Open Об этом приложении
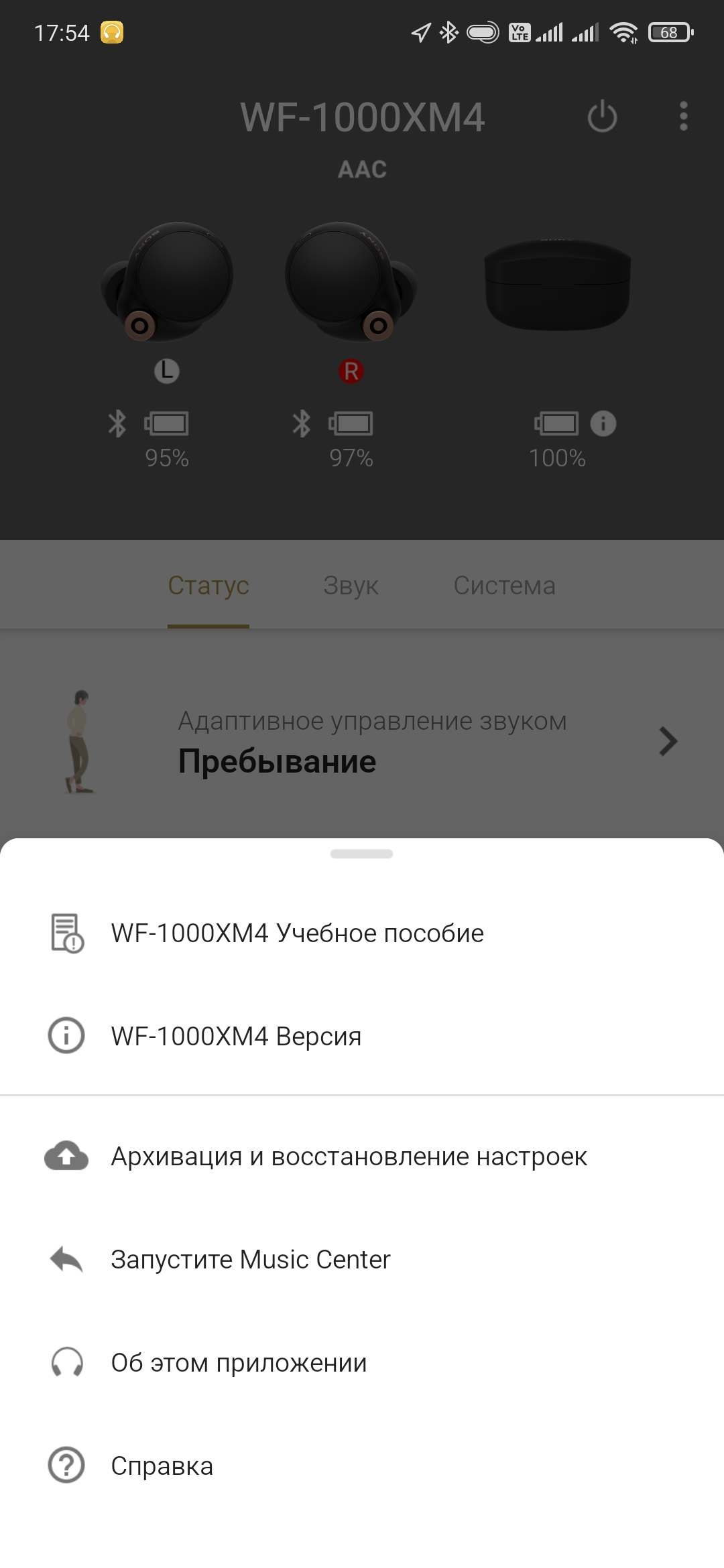 (239, 1363)
